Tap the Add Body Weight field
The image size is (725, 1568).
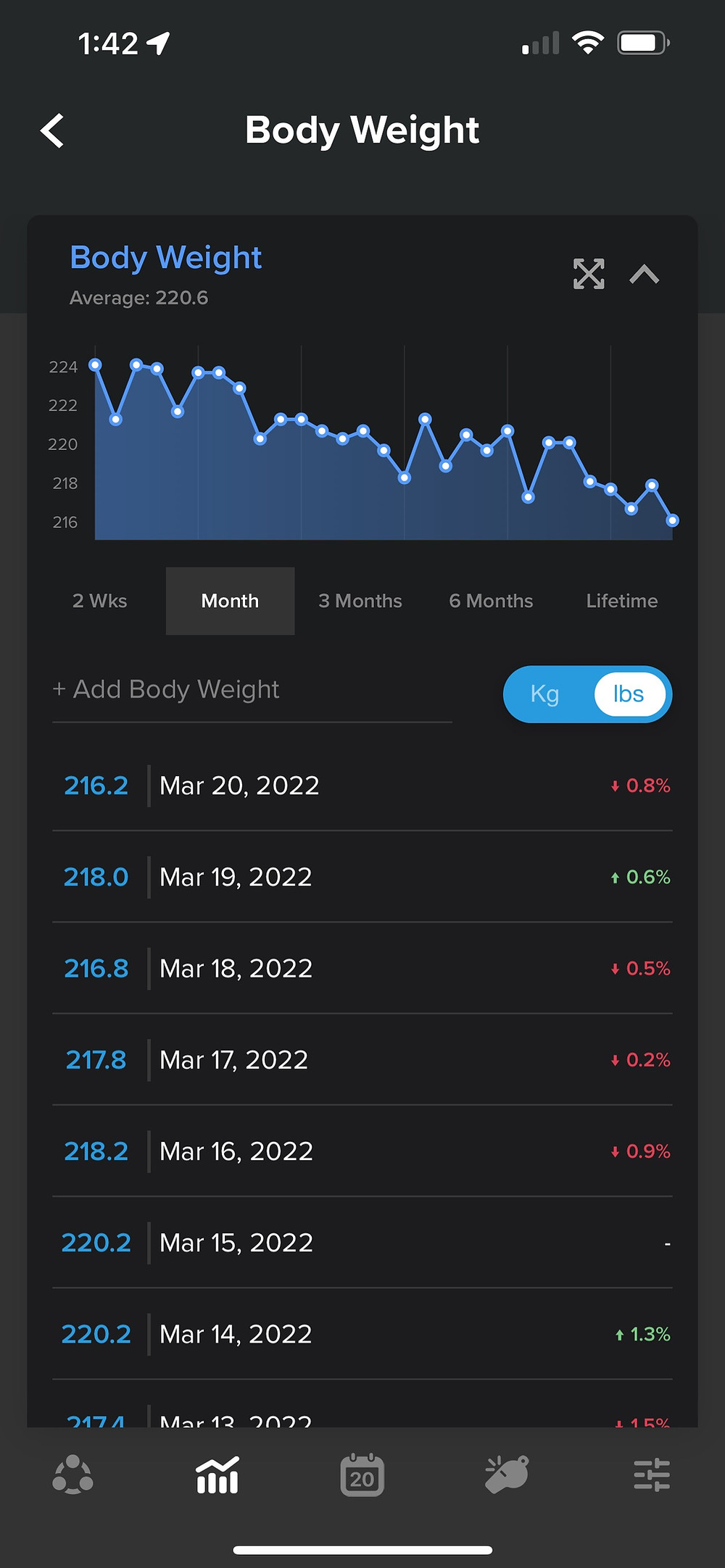click(x=252, y=690)
